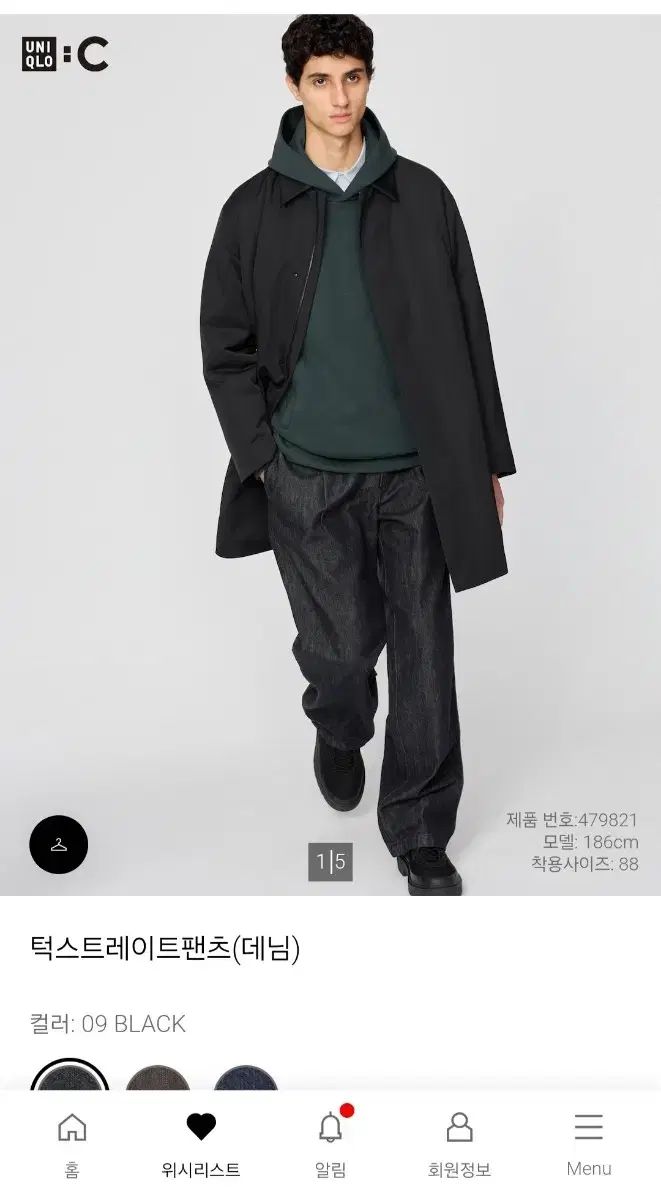Open the Menu tab
This screenshot has width=661, height=1200.
click(x=588, y=1144)
